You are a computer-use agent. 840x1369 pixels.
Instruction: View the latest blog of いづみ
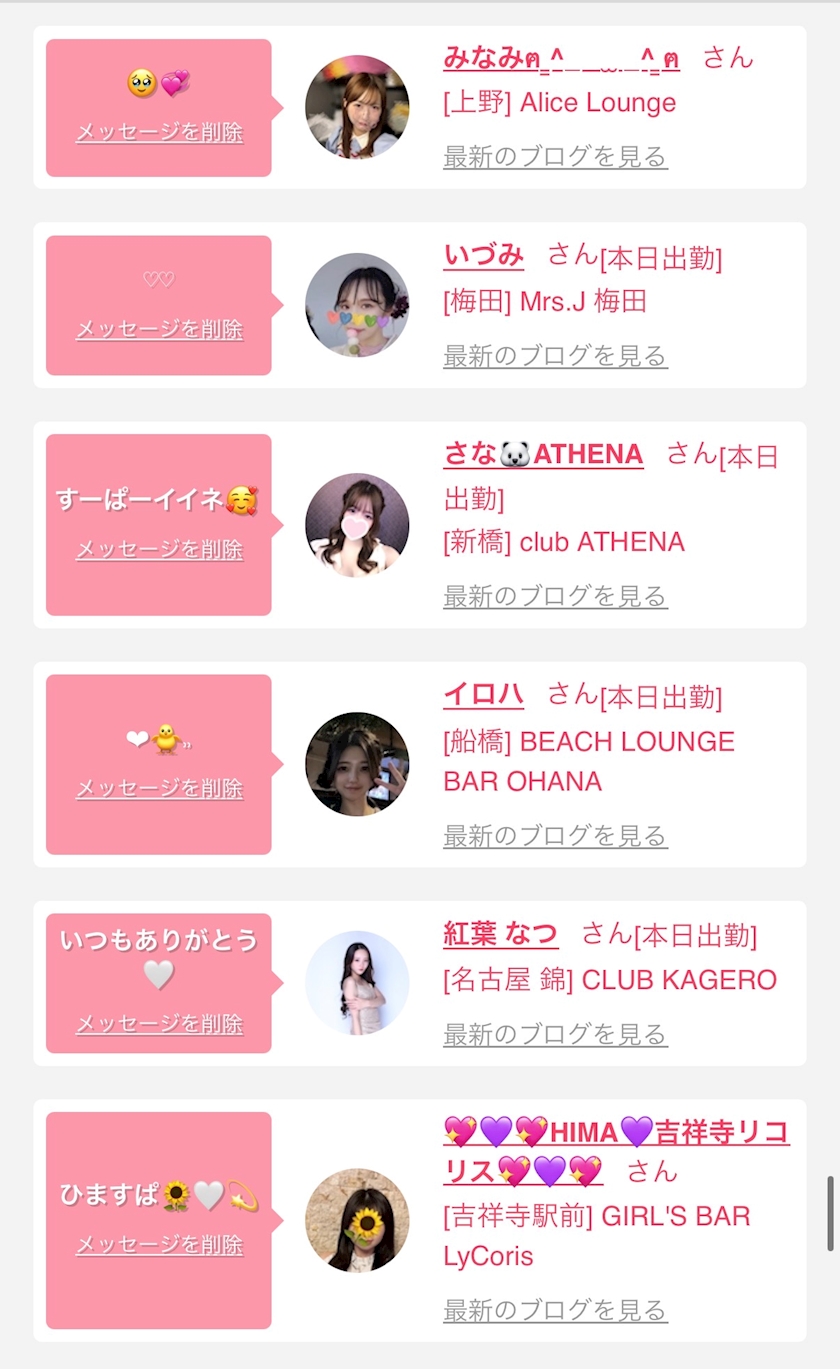pyautogui.click(x=555, y=356)
